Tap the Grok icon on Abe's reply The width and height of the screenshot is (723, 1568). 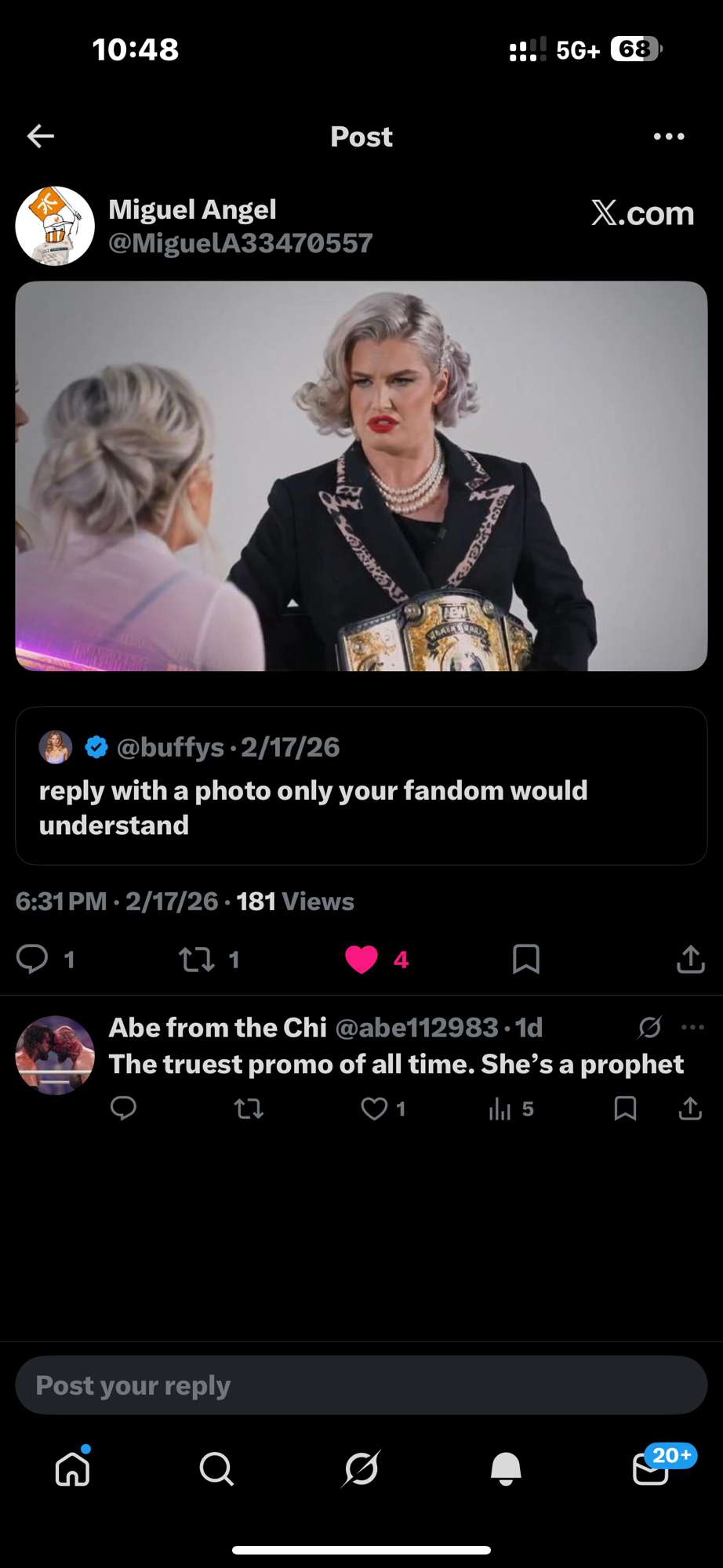point(650,1027)
